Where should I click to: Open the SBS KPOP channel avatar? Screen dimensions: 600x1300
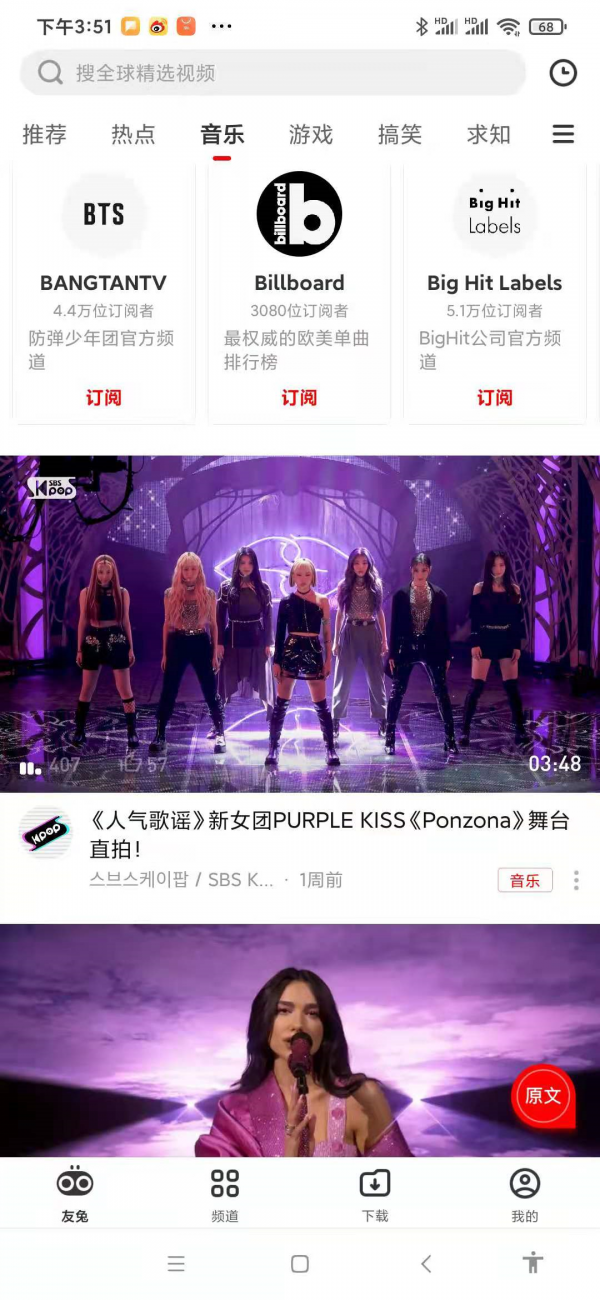pyautogui.click(x=45, y=832)
